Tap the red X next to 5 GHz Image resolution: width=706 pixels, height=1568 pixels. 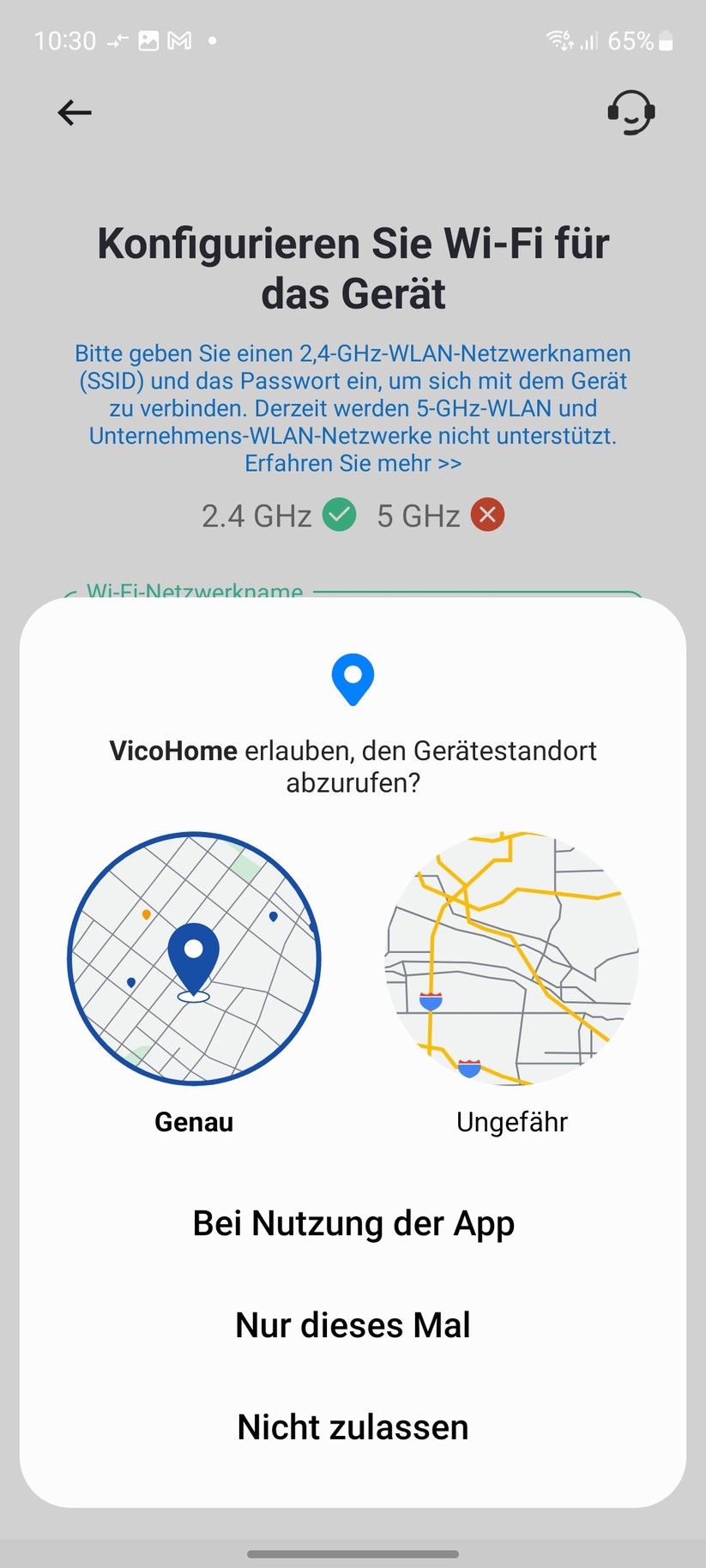click(x=486, y=515)
